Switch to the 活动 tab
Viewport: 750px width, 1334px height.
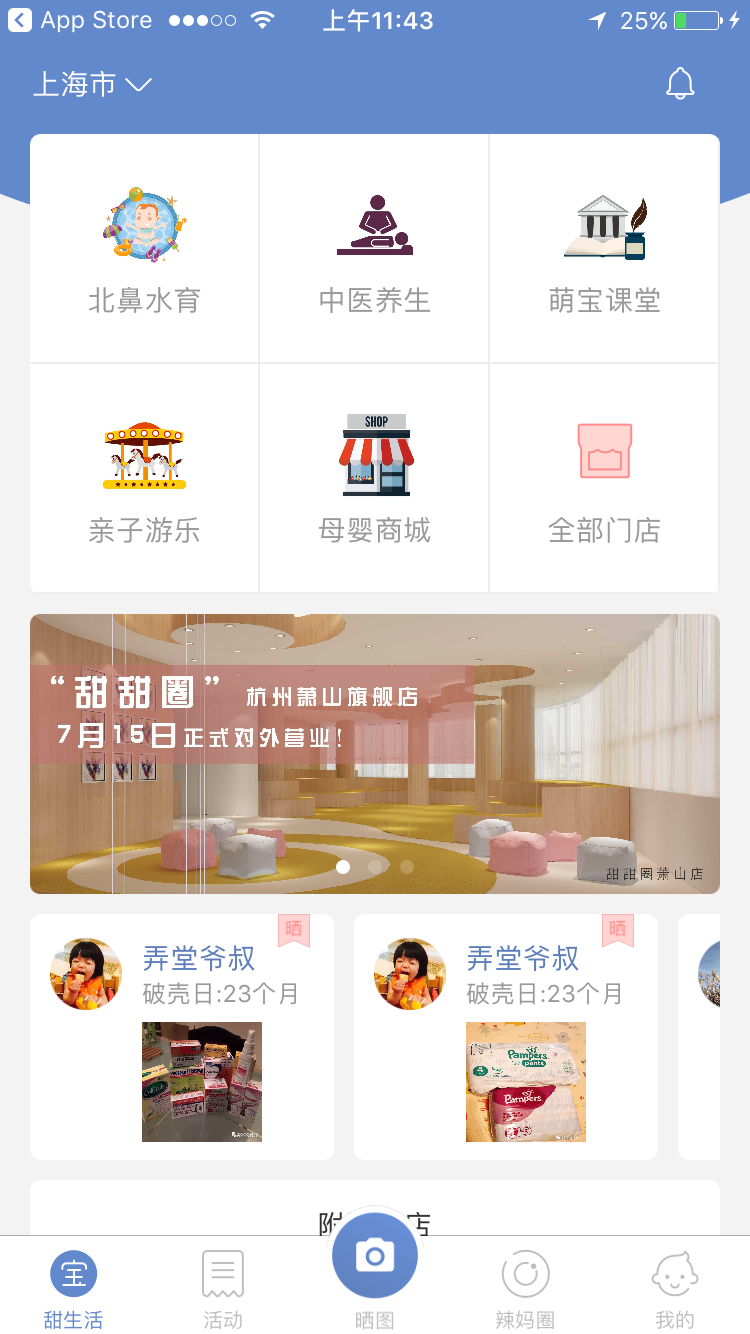tap(223, 1290)
